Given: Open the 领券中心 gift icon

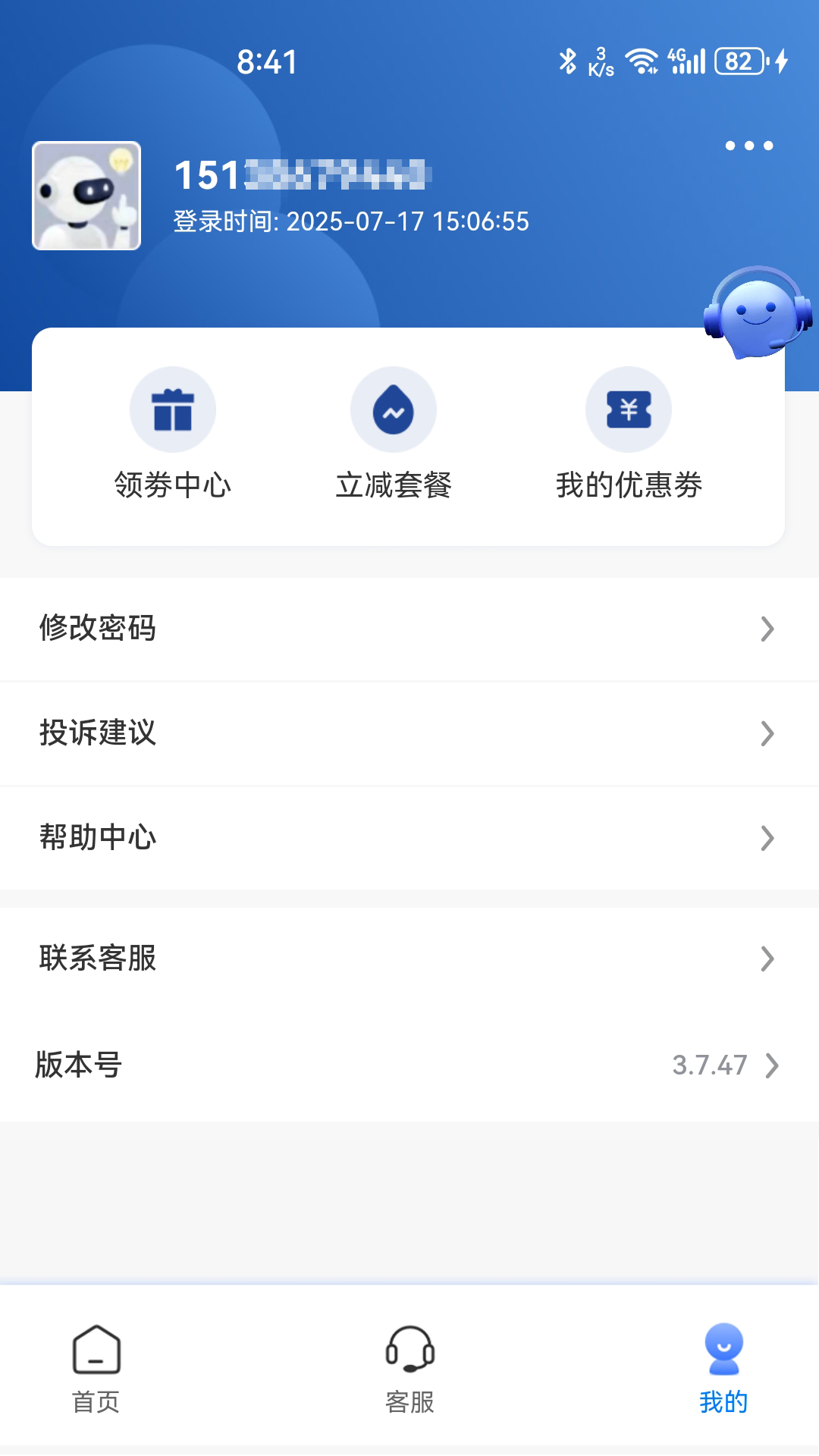Looking at the screenshot, I should pos(173,409).
